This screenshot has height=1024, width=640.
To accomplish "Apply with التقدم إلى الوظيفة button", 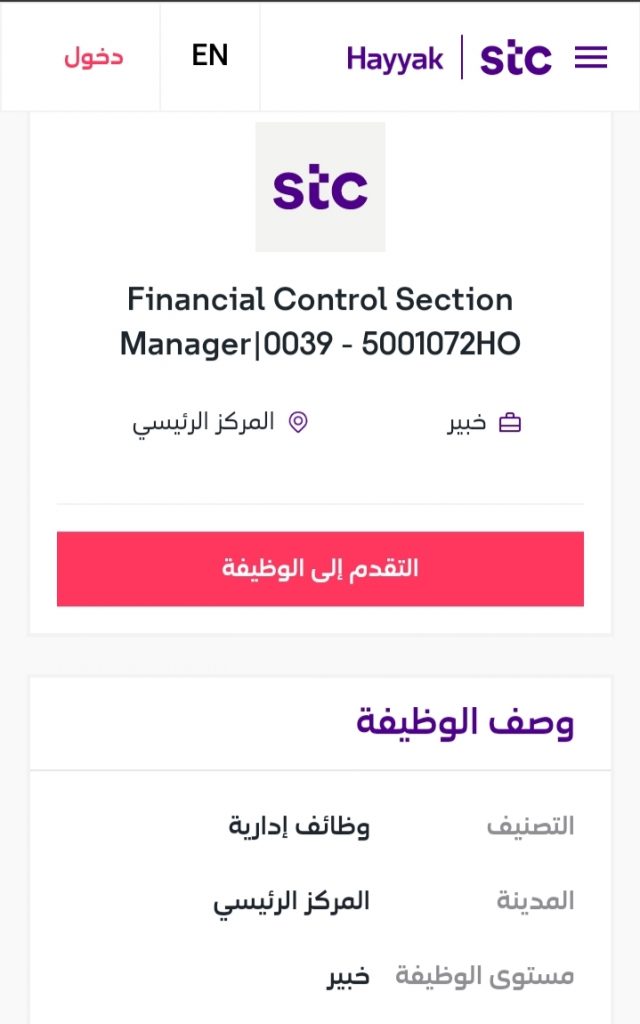I will pyautogui.click(x=320, y=569).
